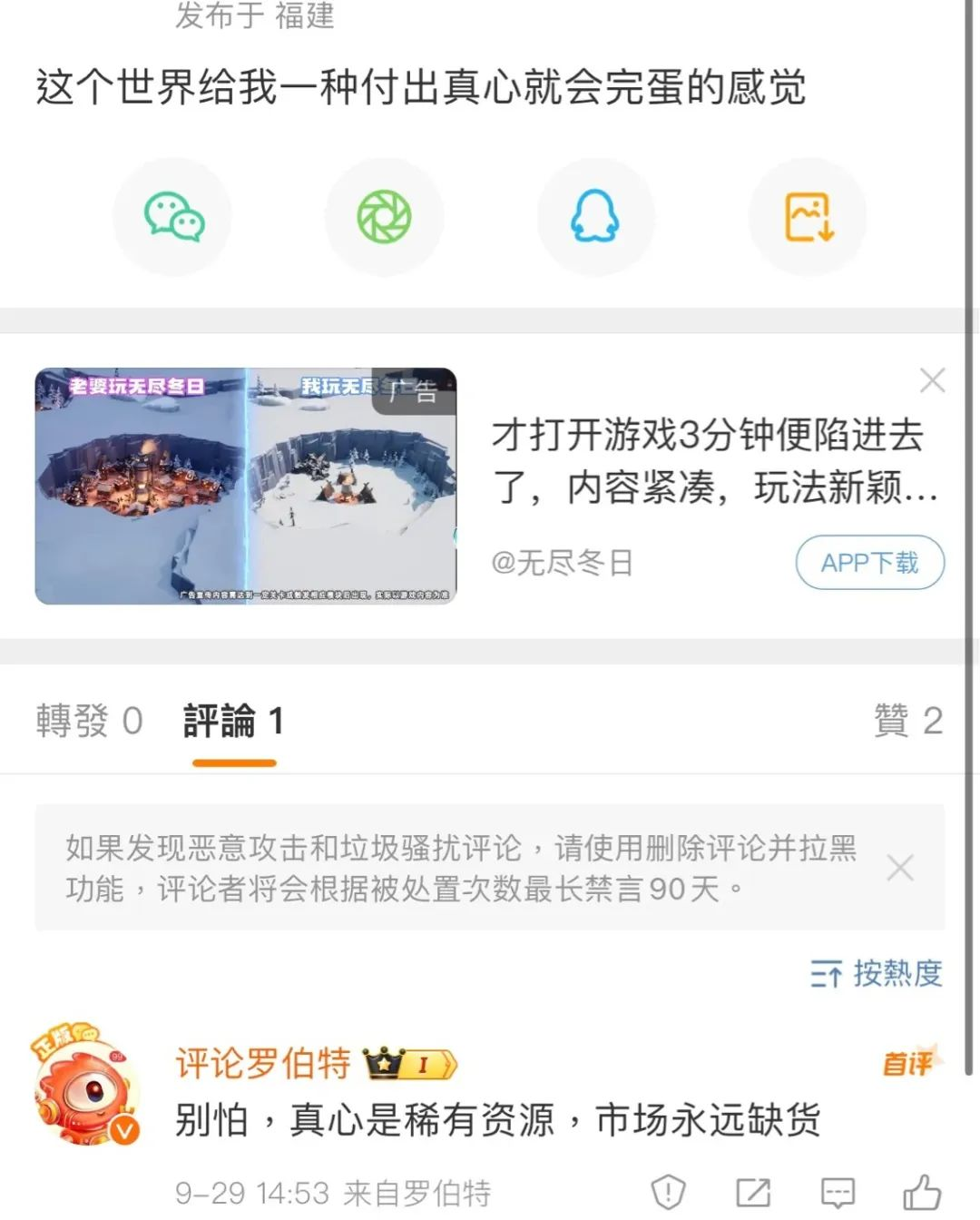980x1220 pixels.
Task: Reply to 评论罗伯特's comment
Action: pos(837,1191)
